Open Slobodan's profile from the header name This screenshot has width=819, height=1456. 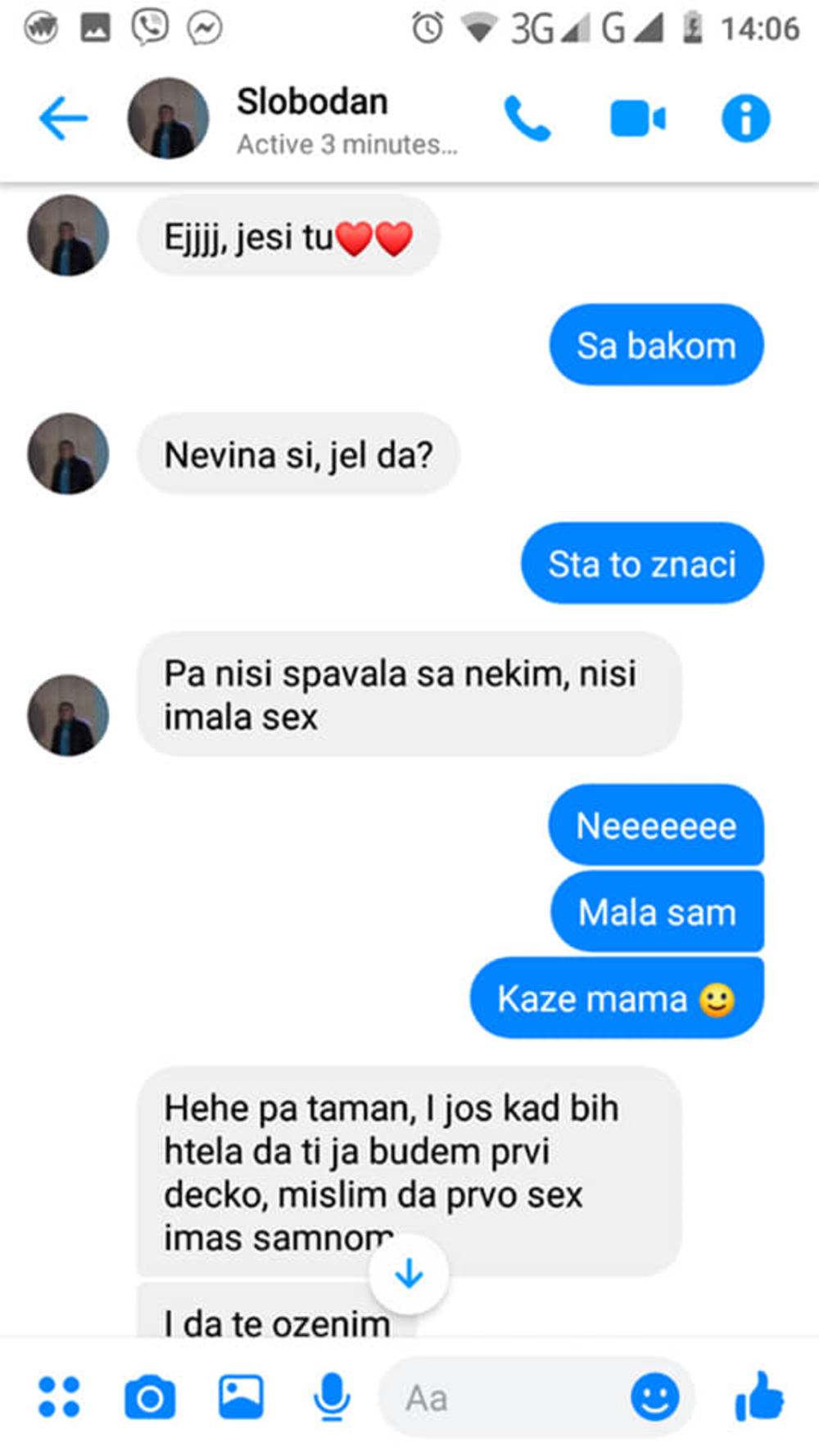click(x=312, y=102)
